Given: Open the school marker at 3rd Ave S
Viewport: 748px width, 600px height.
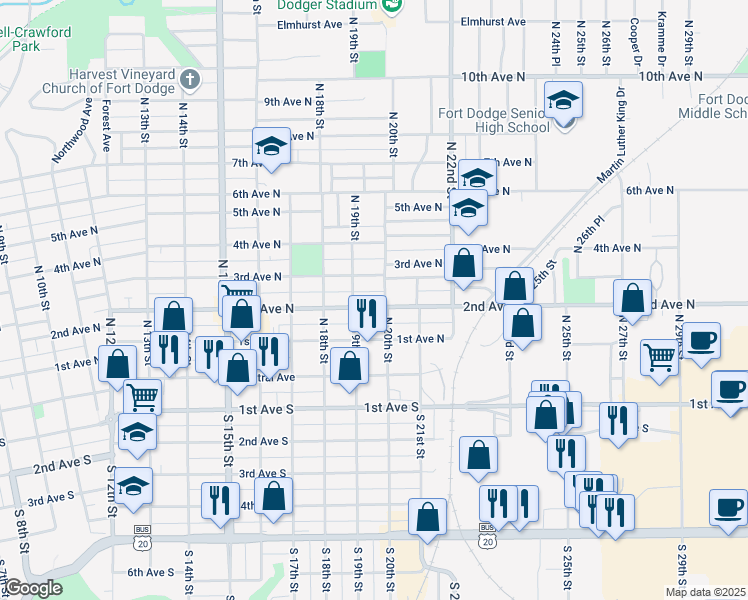Looking at the screenshot, I should [x=133, y=486].
